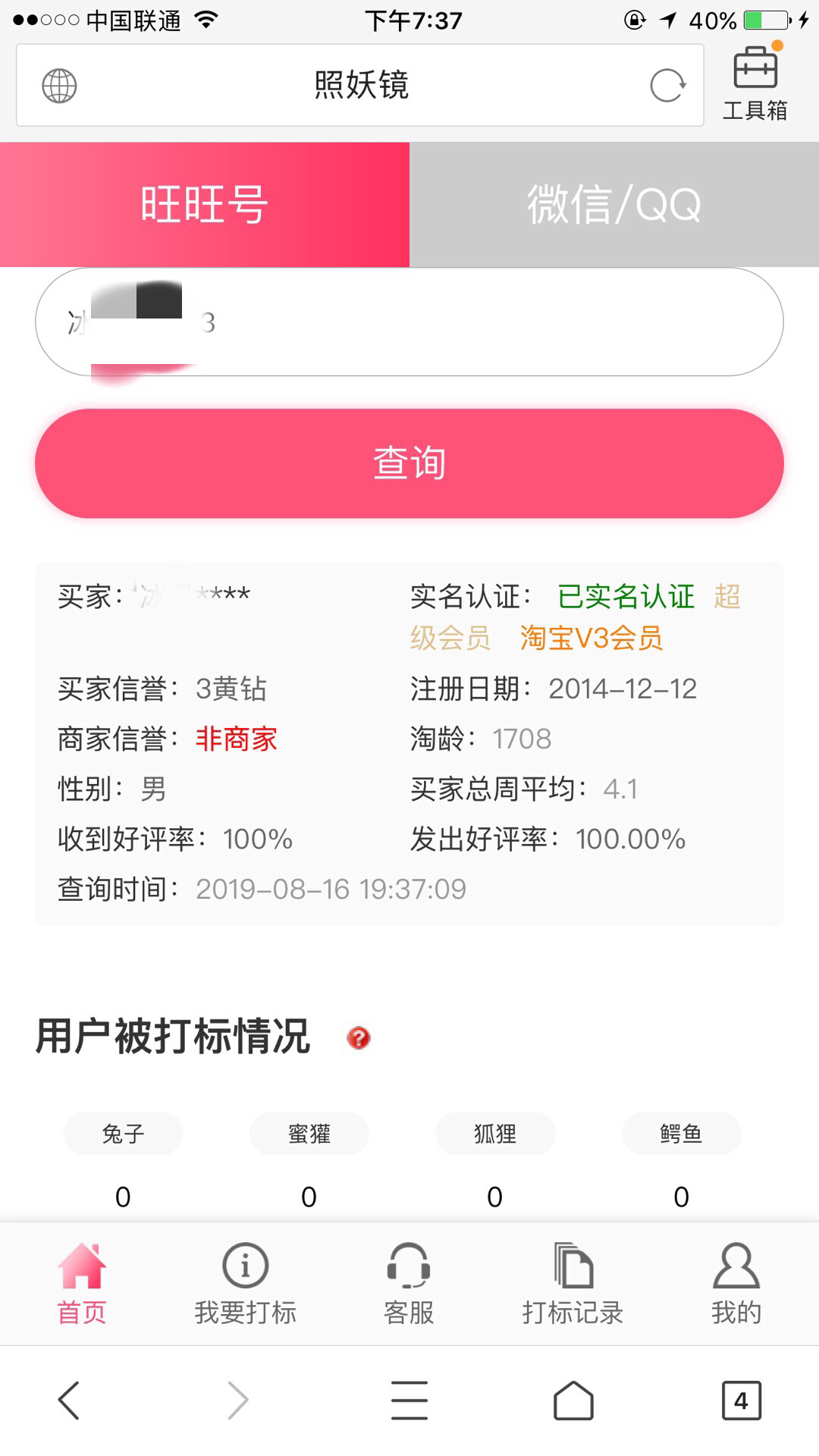Tap the 照妖镜 address bar
This screenshot has height=1456, width=819.
point(361,85)
